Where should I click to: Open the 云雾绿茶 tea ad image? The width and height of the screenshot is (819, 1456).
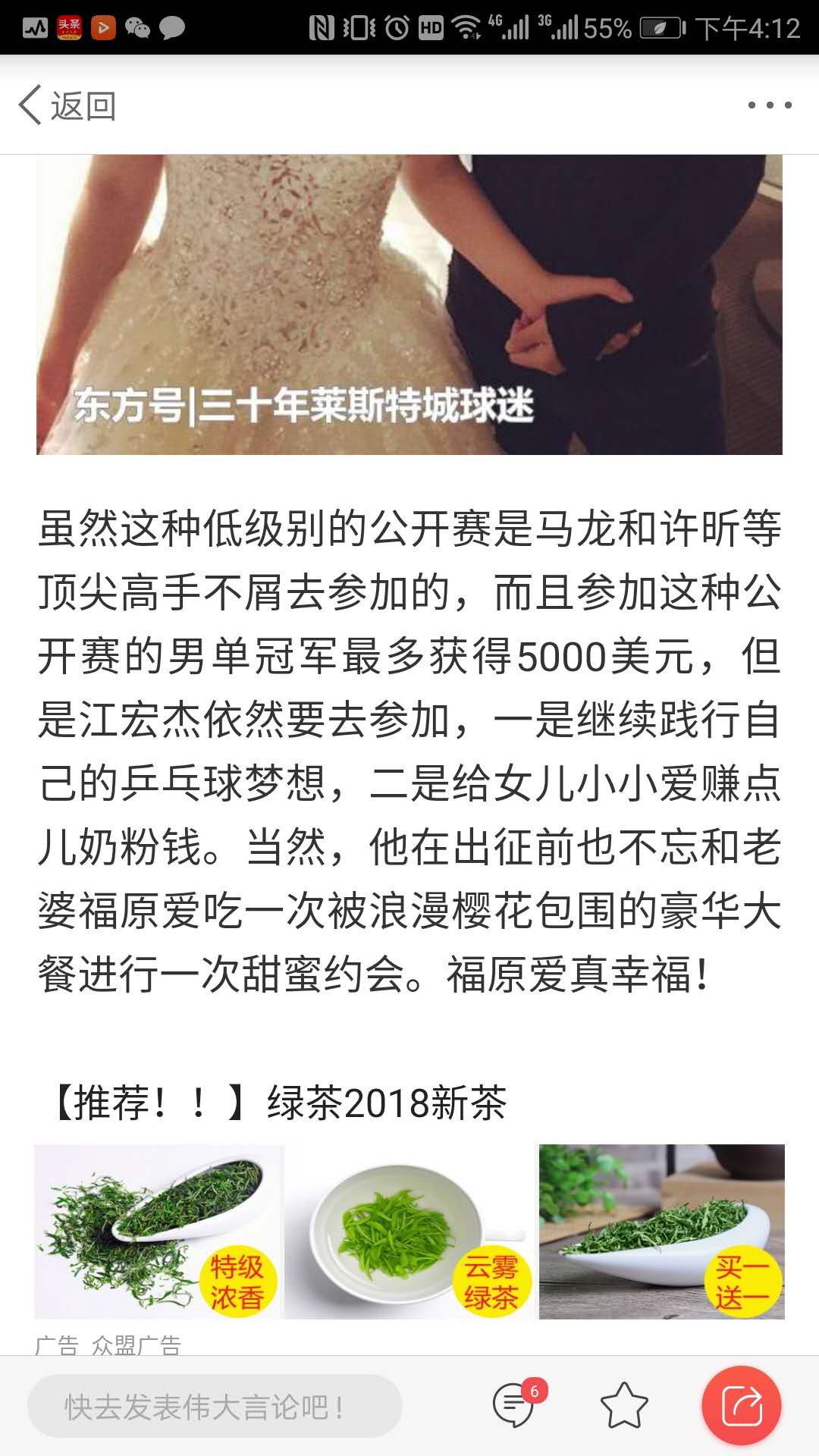pyautogui.click(x=409, y=1232)
